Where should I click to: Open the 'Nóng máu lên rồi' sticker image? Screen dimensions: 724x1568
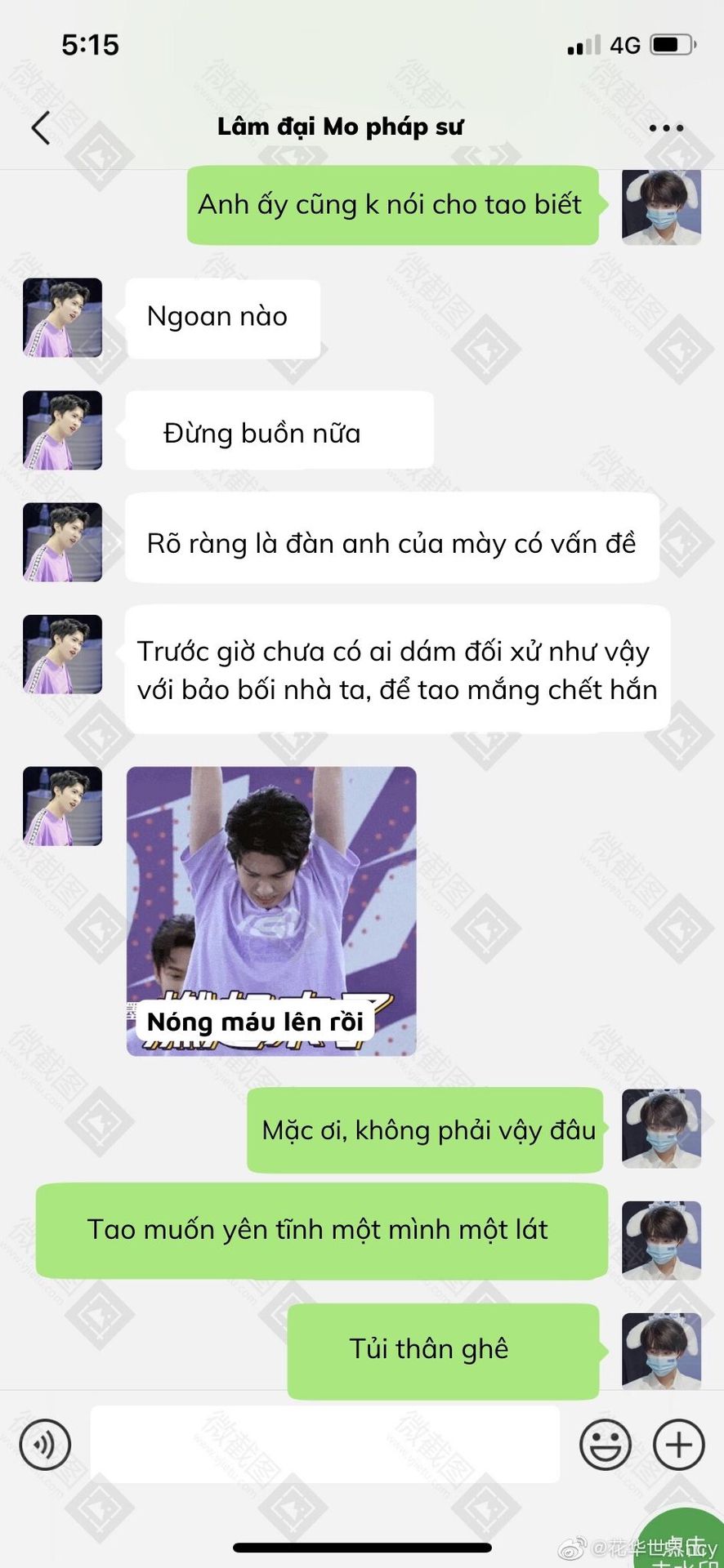click(271, 911)
